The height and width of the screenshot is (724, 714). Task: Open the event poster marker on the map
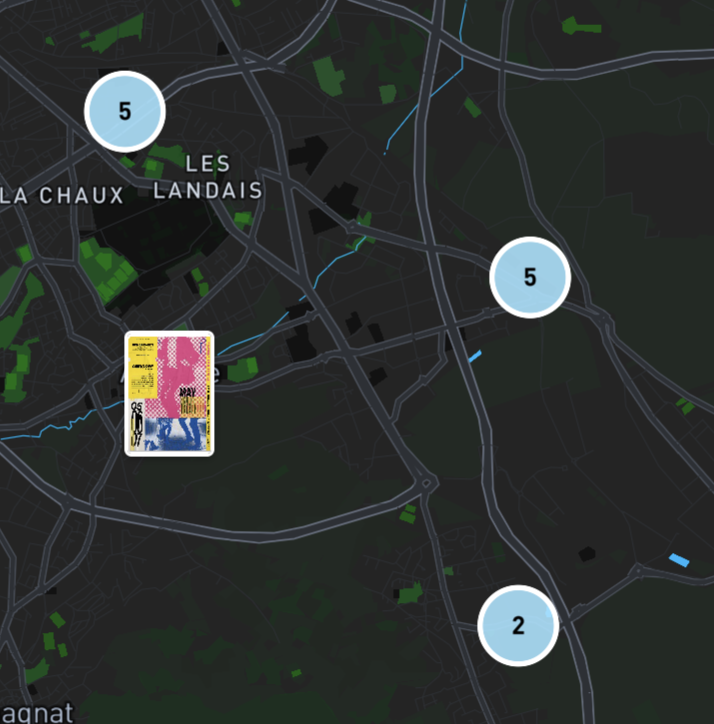(169, 393)
